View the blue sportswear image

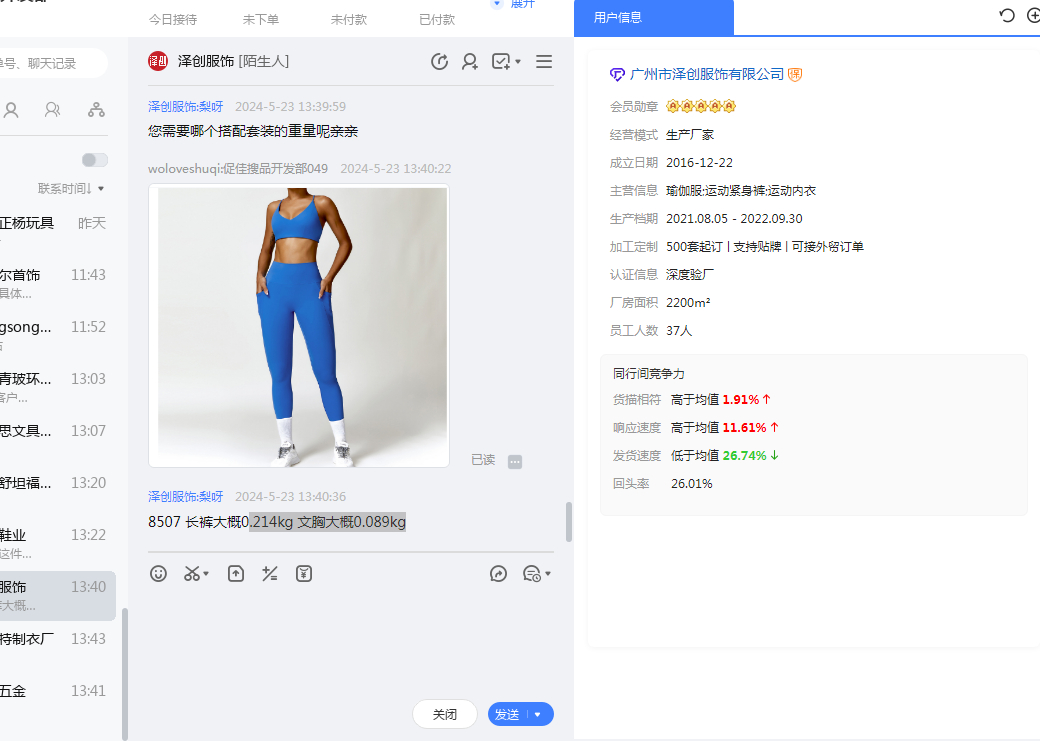click(x=299, y=326)
